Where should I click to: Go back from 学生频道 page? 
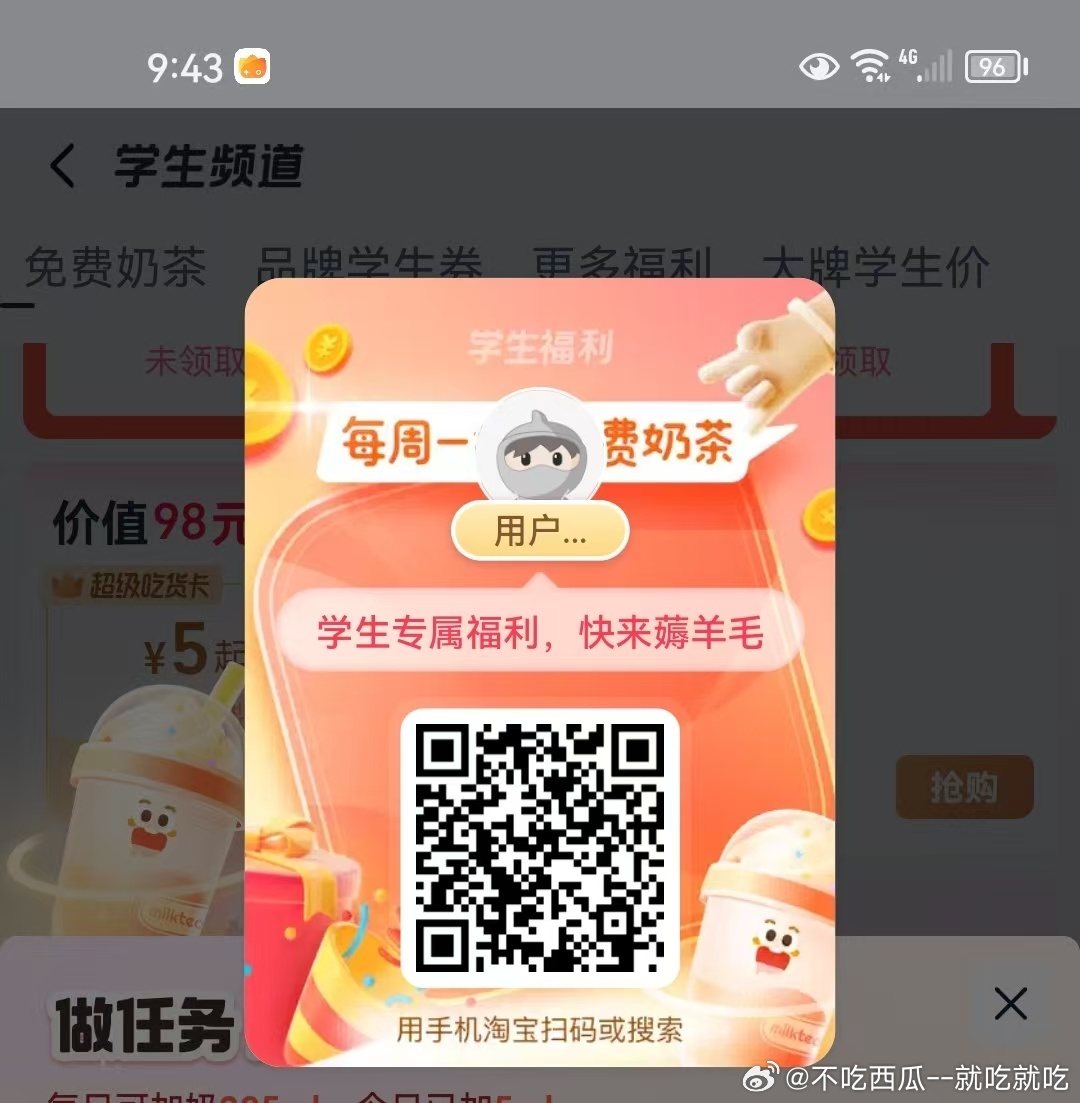click(x=63, y=166)
